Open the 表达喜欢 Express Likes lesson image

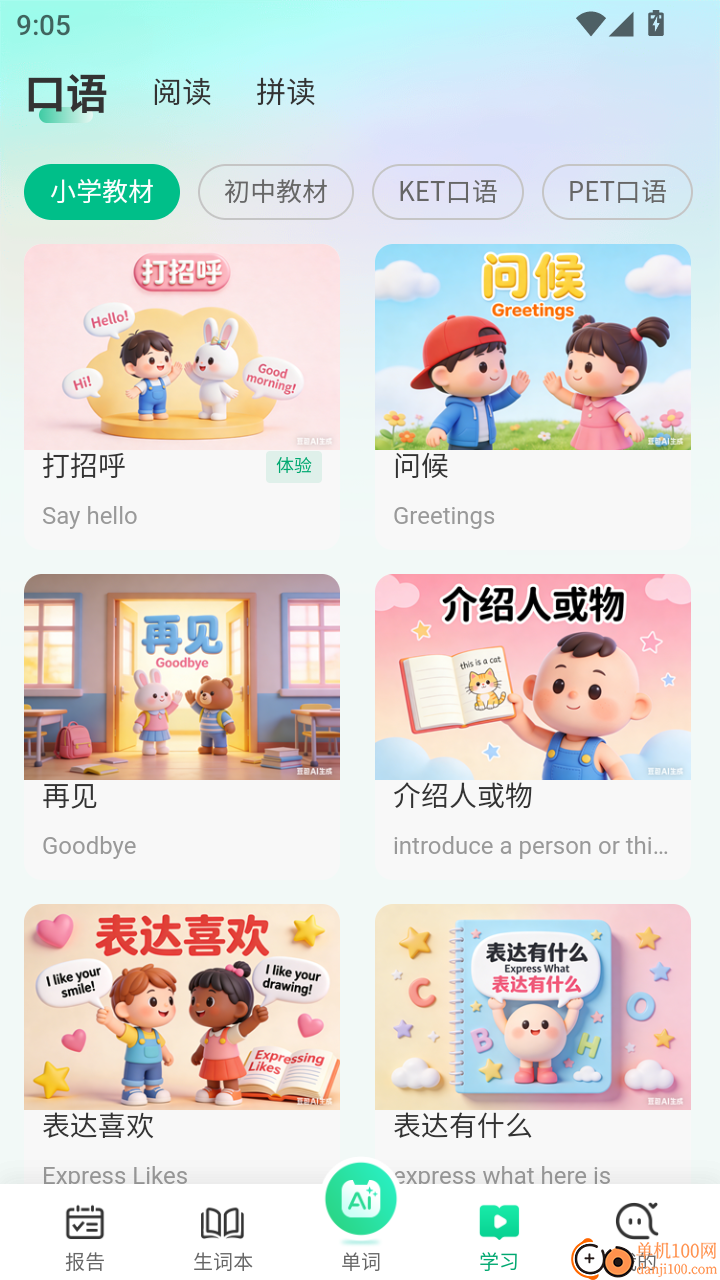[182, 1007]
